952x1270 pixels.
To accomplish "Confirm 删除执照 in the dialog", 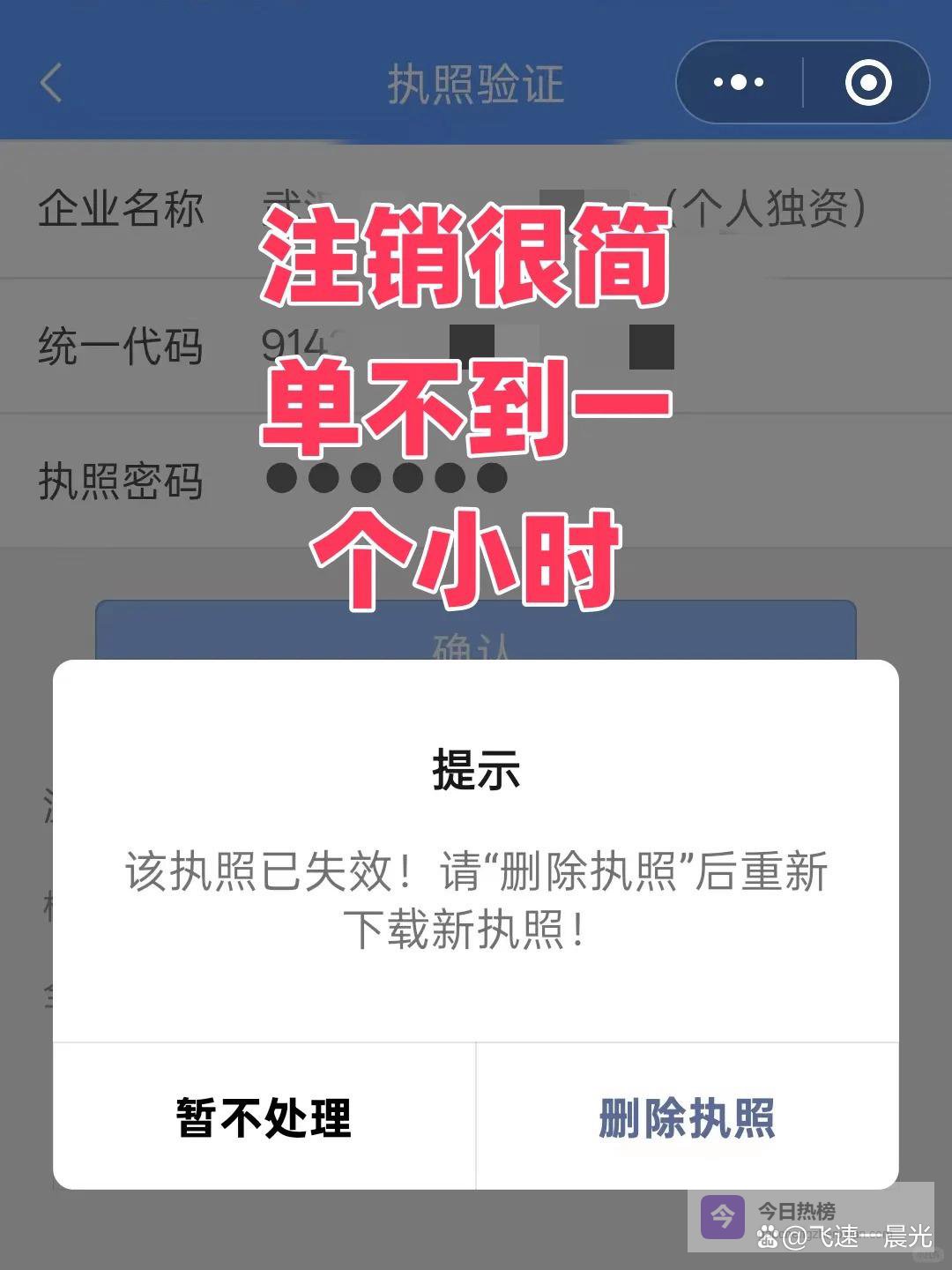I will click(x=687, y=1117).
